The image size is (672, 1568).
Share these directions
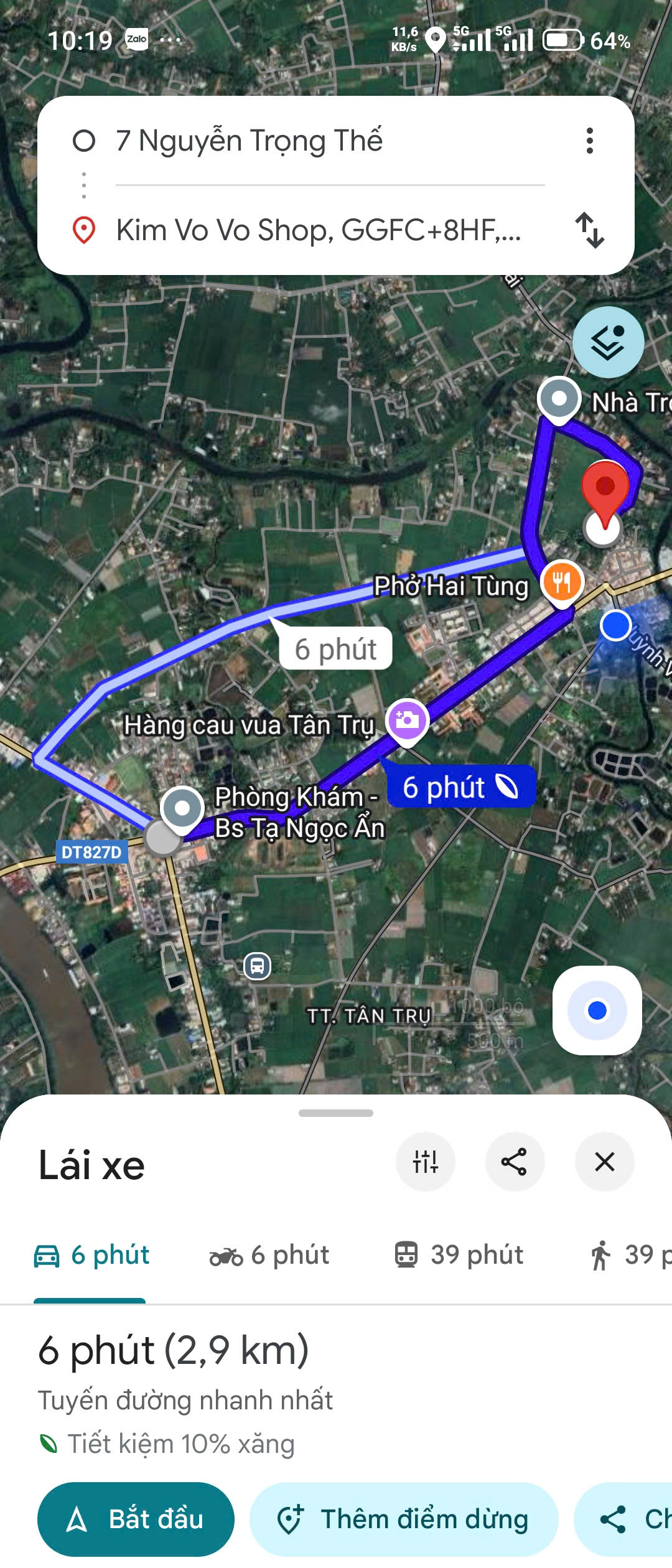coord(515,1162)
